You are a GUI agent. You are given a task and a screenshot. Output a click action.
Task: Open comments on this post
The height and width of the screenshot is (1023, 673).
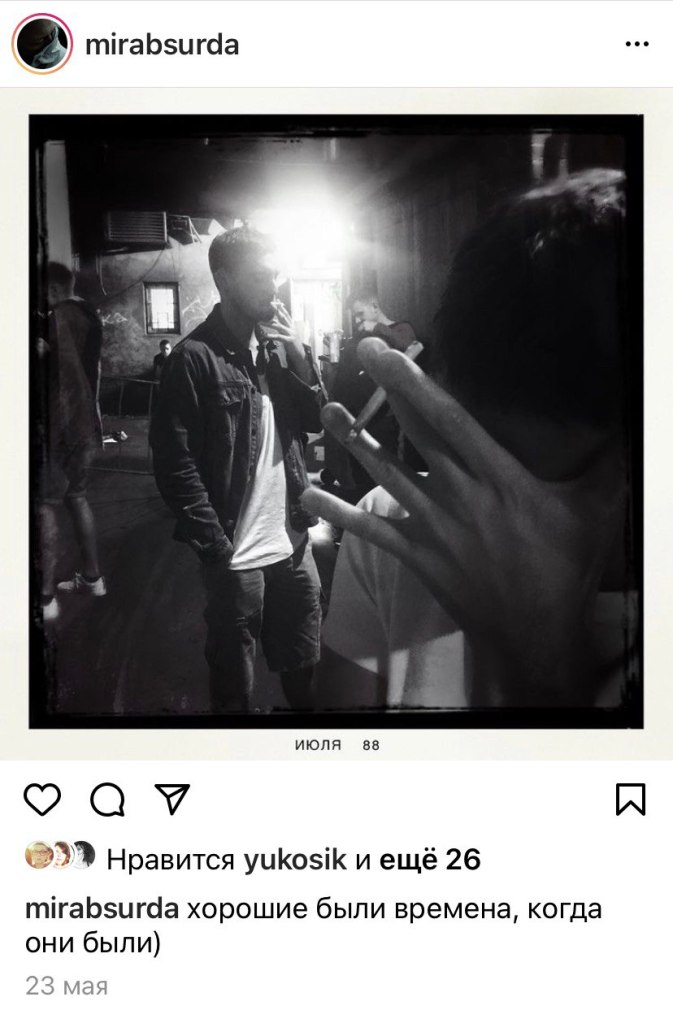click(x=107, y=798)
